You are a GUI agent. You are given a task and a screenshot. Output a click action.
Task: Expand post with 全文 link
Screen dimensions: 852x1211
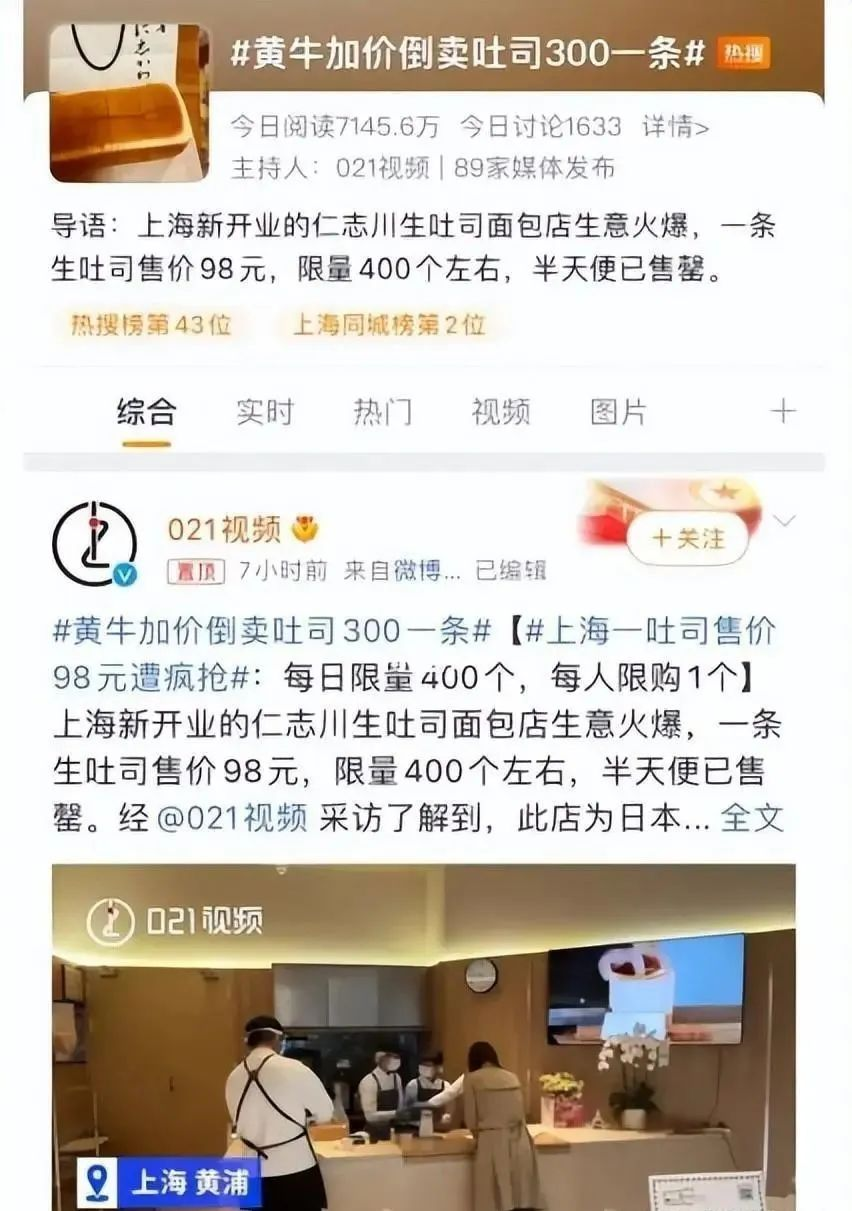pyautogui.click(x=752, y=817)
